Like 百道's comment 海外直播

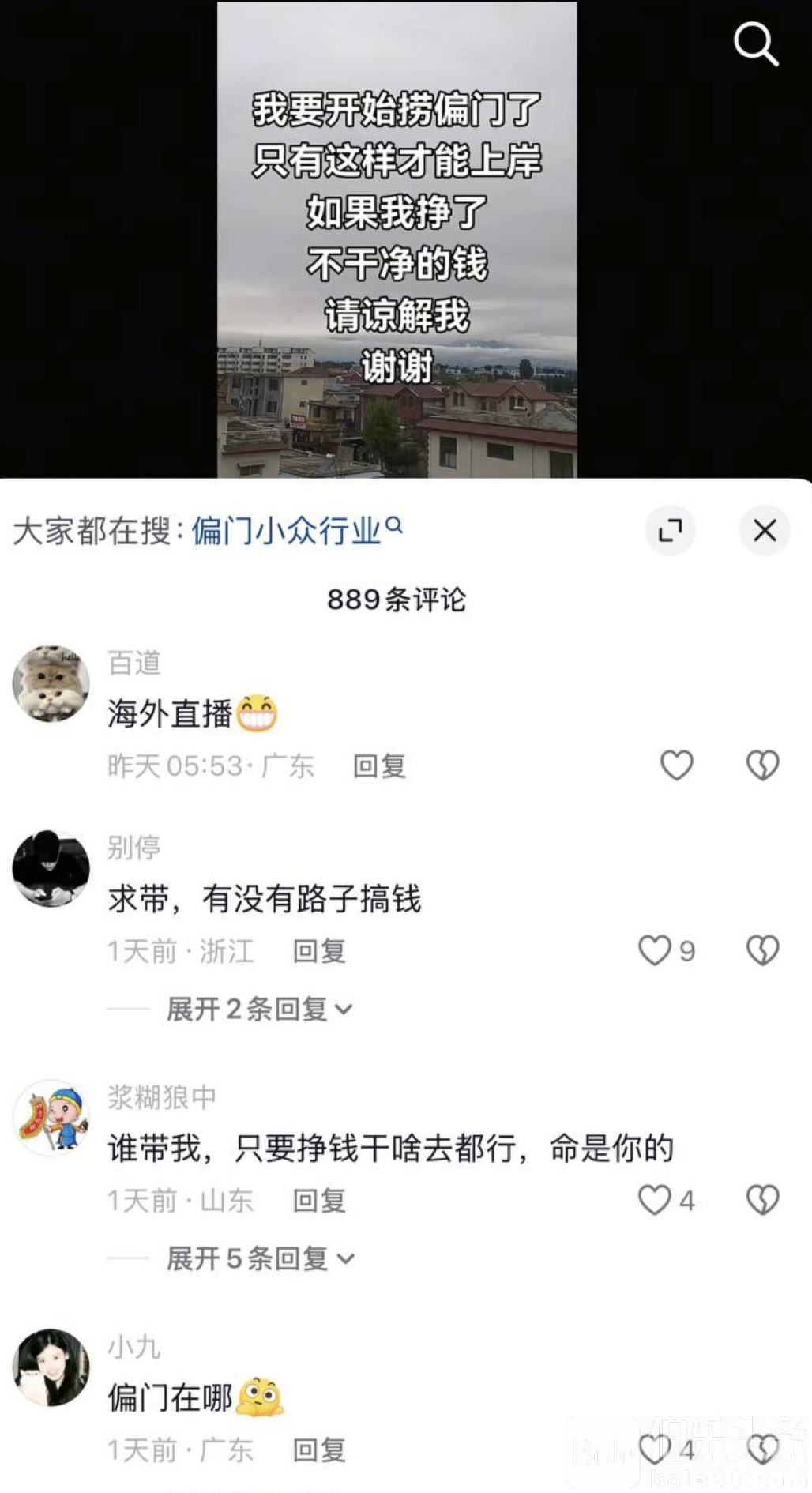676,765
